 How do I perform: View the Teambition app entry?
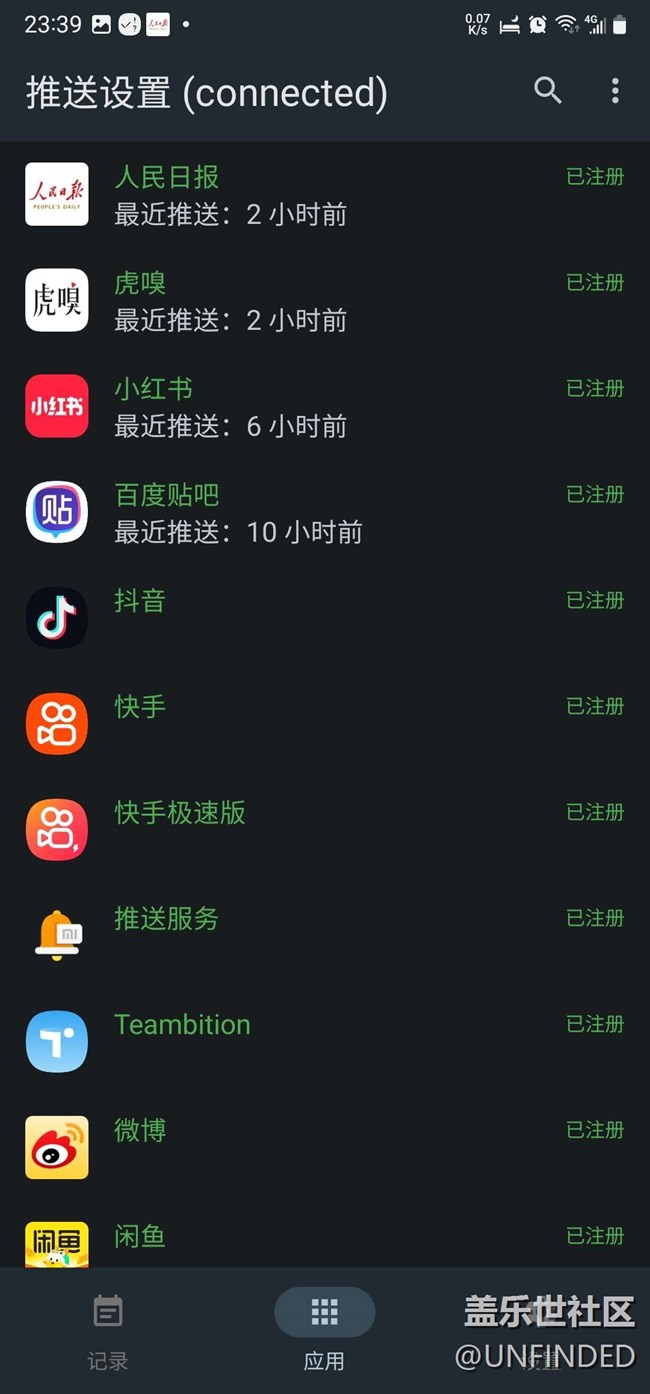pos(324,1042)
